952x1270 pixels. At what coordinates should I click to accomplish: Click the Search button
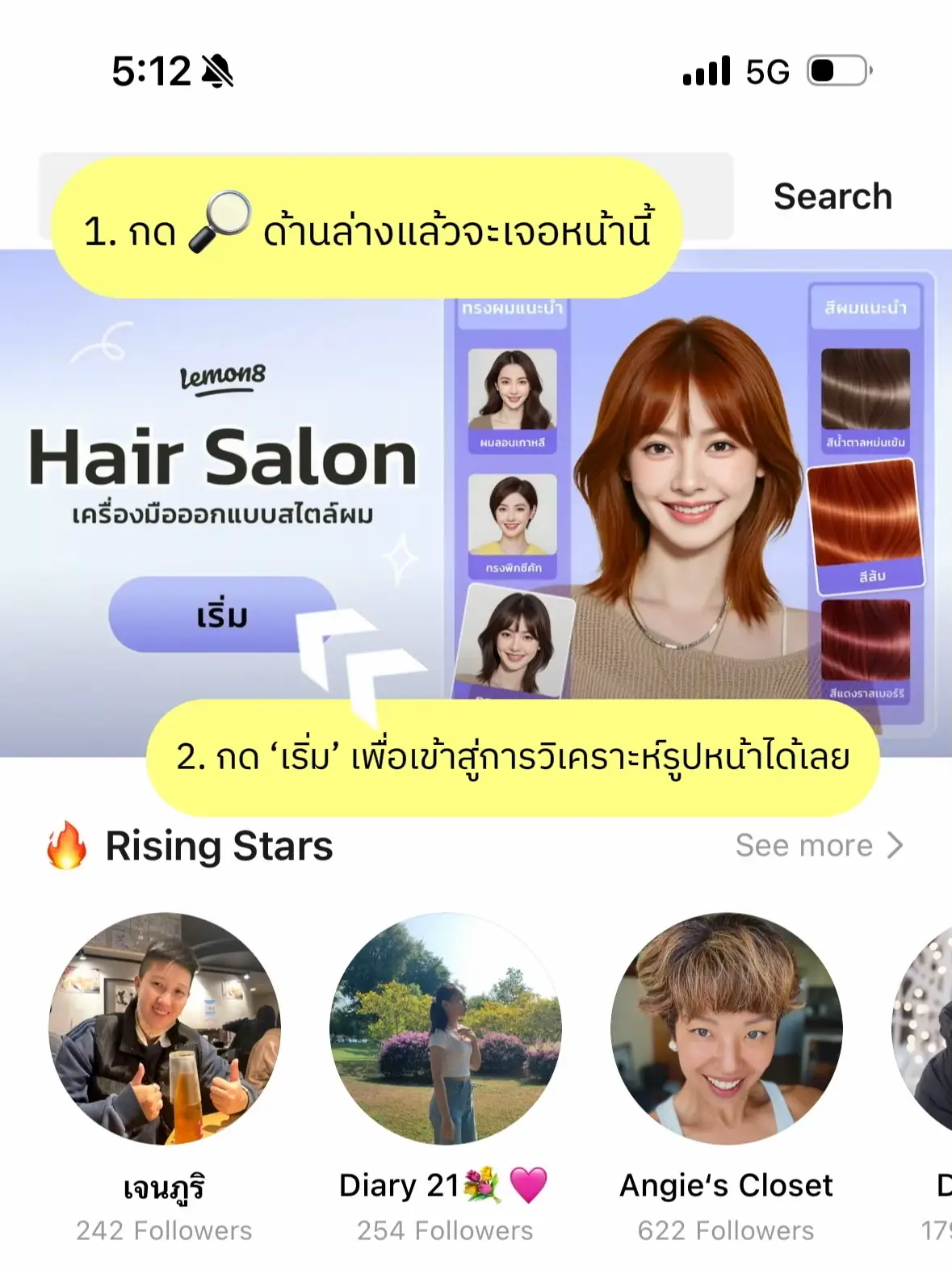coord(832,196)
